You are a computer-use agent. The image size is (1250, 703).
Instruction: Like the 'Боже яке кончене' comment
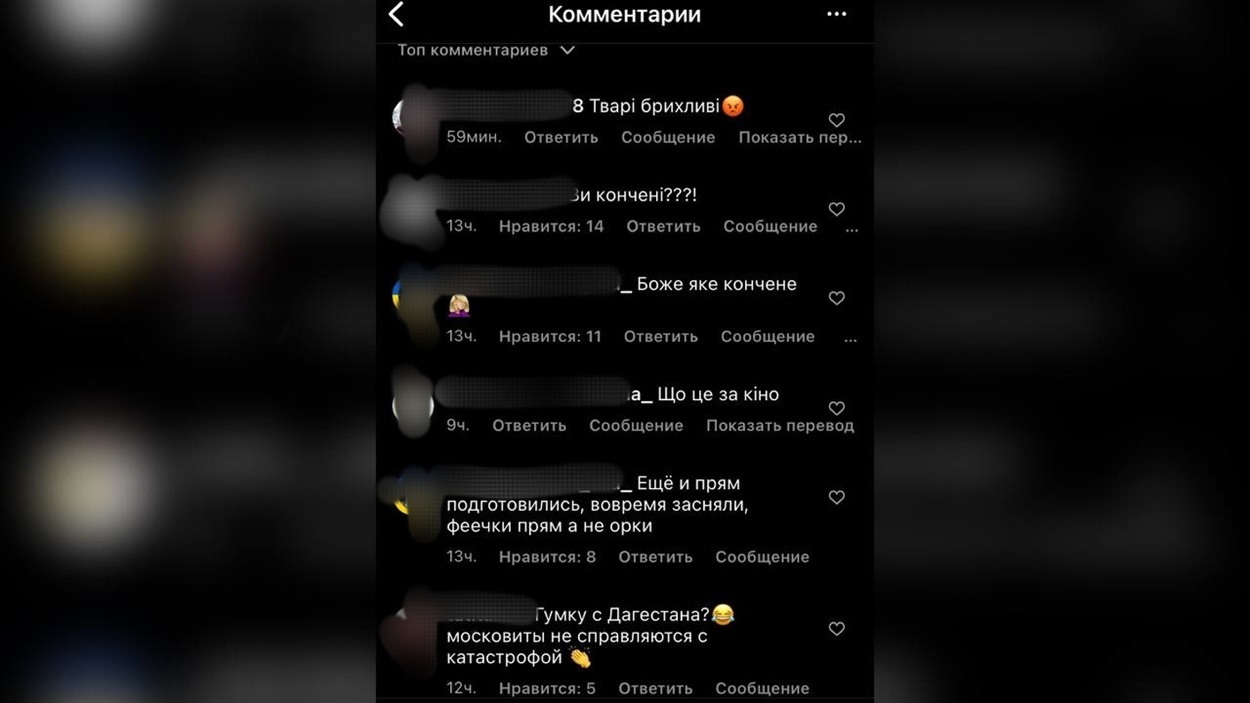837,298
